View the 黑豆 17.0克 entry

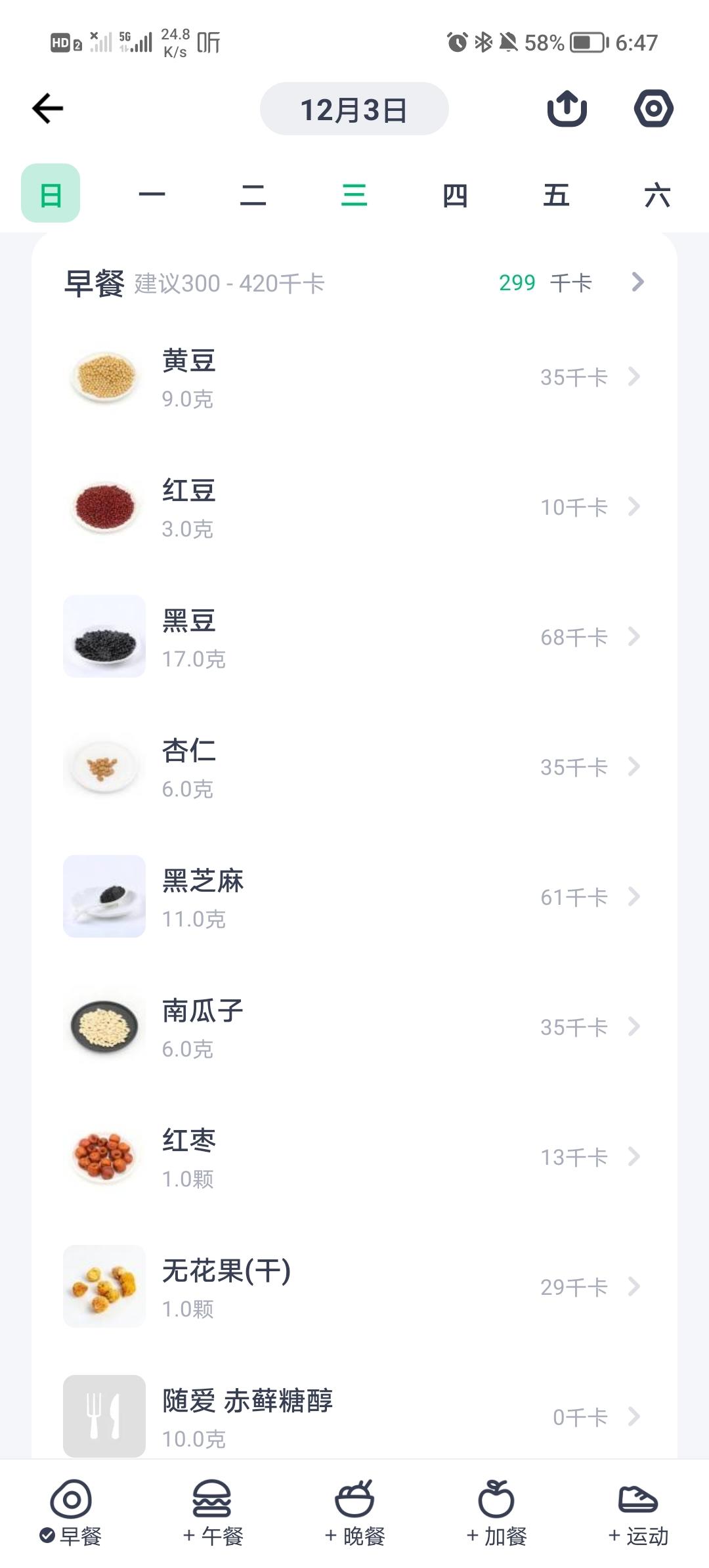(x=354, y=638)
